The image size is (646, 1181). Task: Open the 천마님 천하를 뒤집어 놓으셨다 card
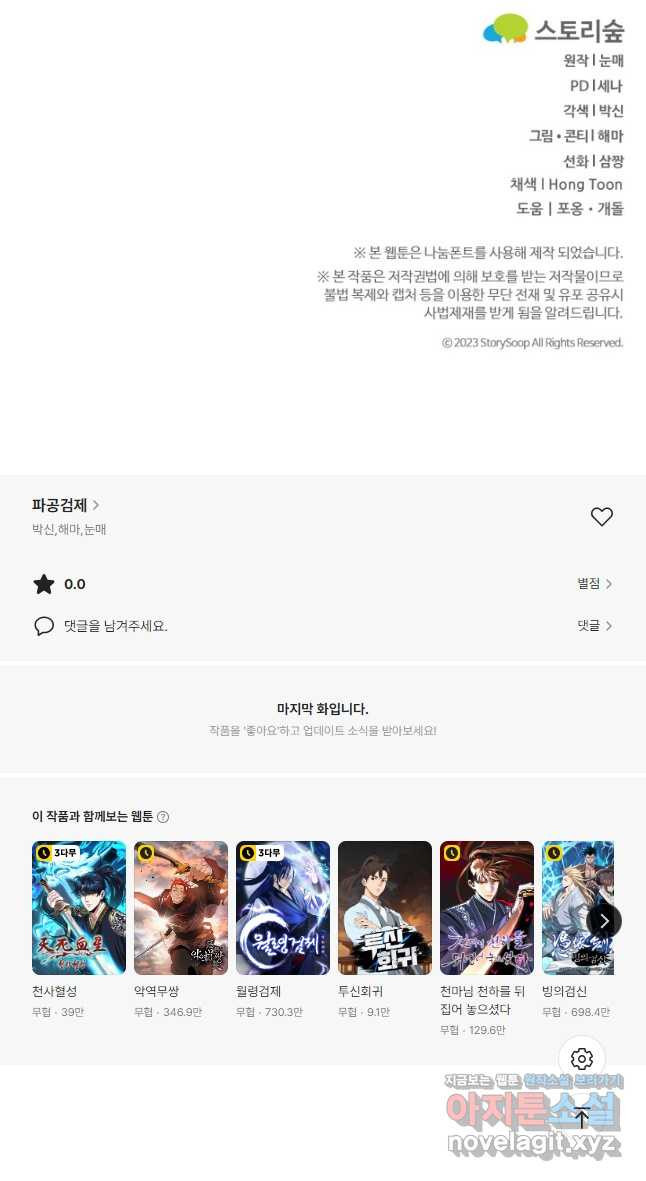(x=487, y=908)
